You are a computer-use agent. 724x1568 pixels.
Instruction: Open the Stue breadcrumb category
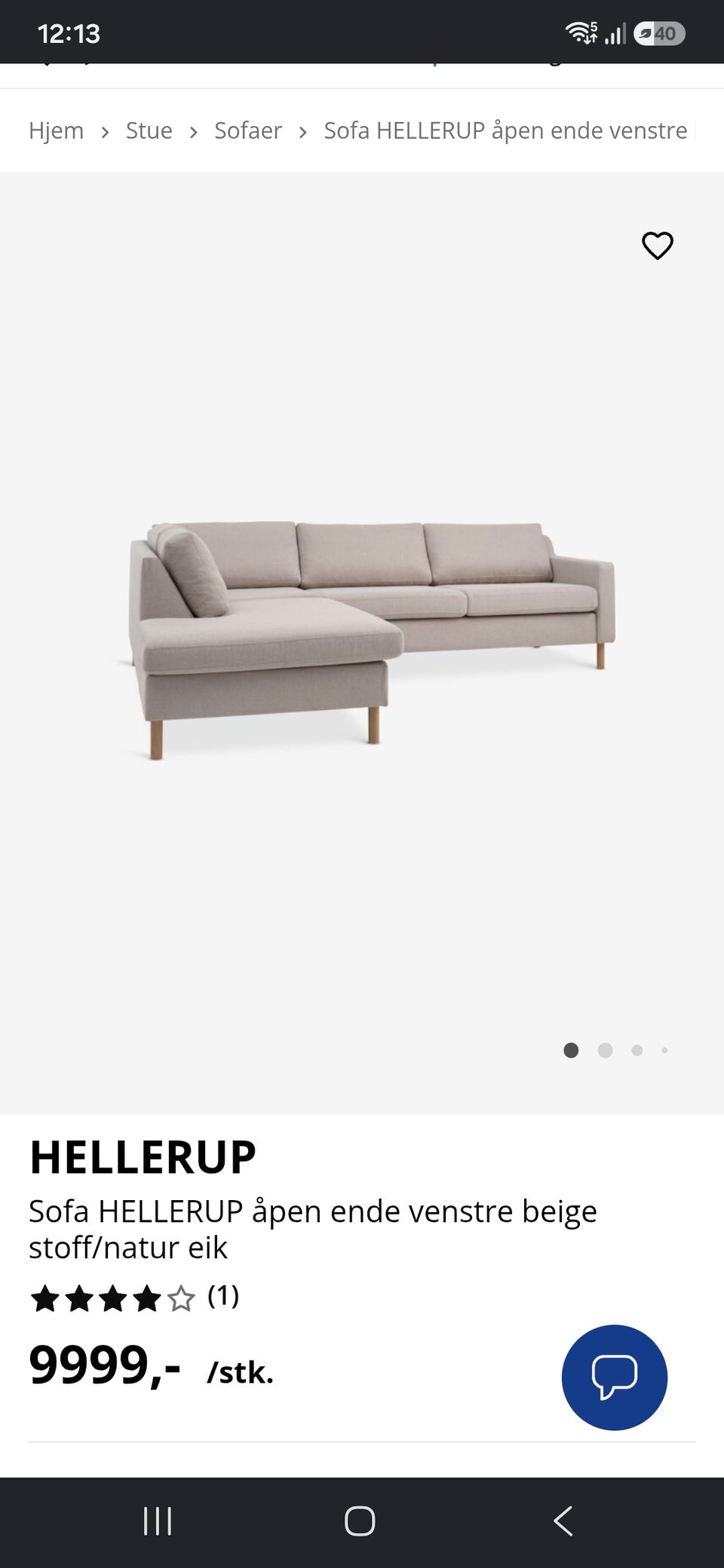click(149, 130)
